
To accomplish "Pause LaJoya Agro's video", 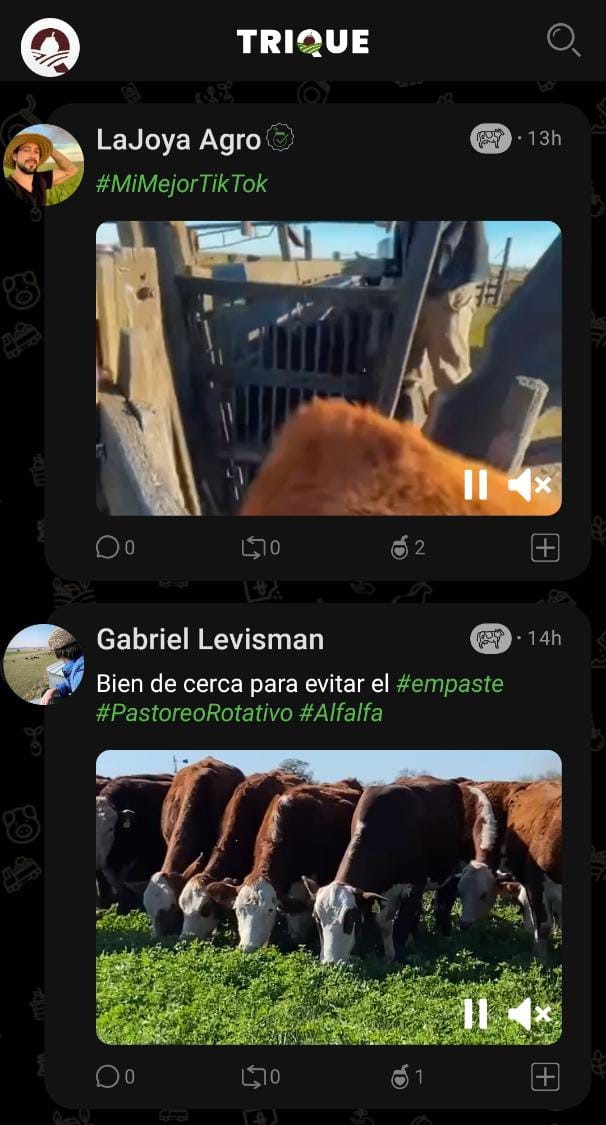I will 476,485.
